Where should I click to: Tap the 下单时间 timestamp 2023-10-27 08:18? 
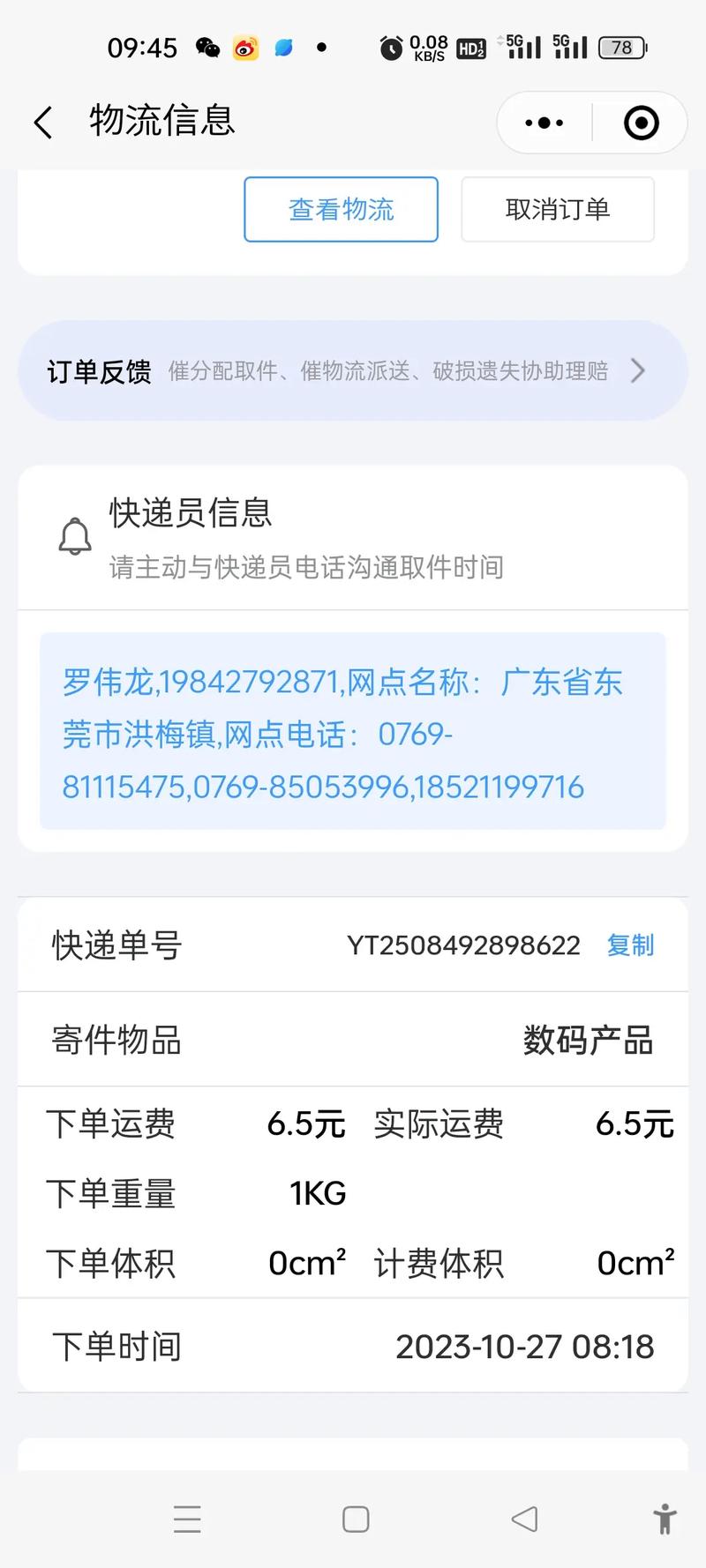524,1346
